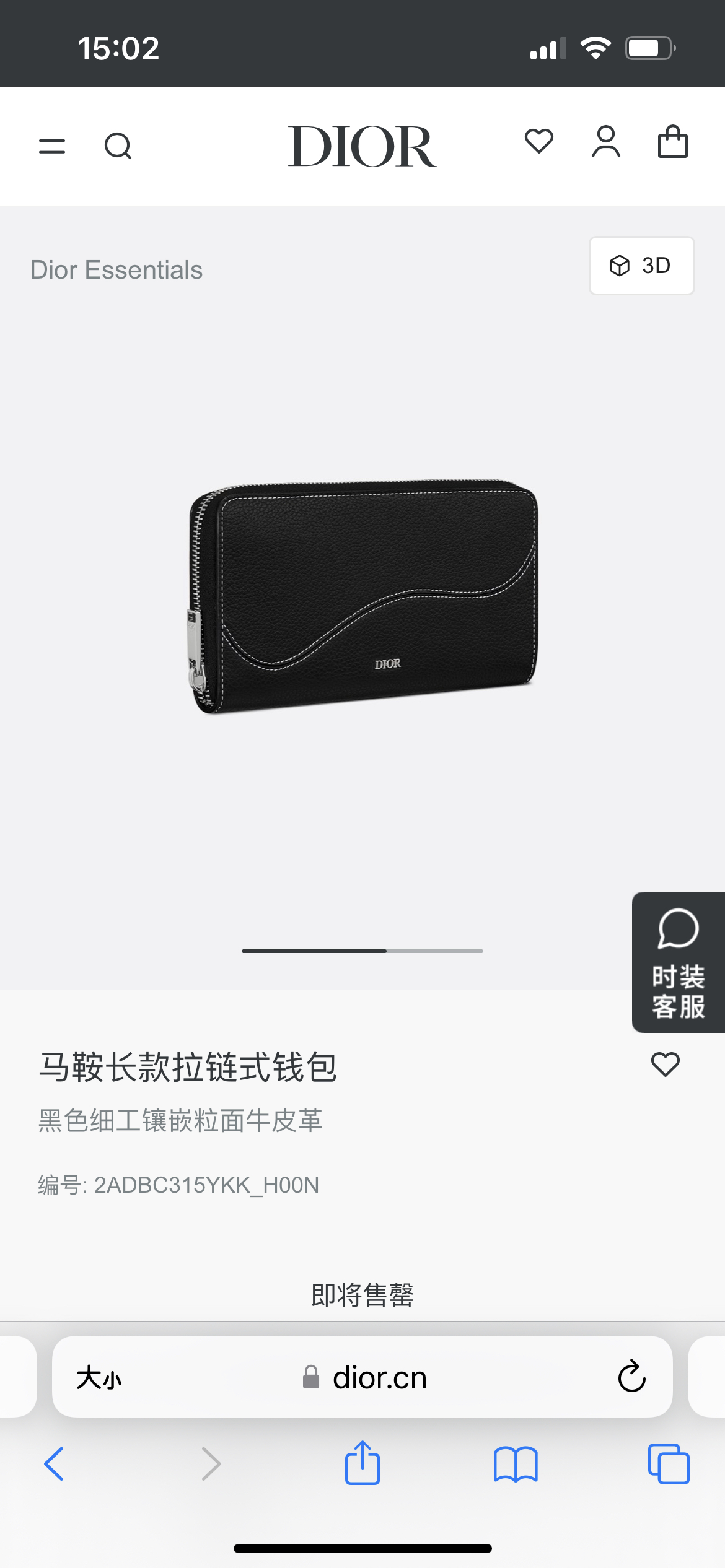
Task: Tap the Safari page settings 大小 button
Action: [x=99, y=1378]
